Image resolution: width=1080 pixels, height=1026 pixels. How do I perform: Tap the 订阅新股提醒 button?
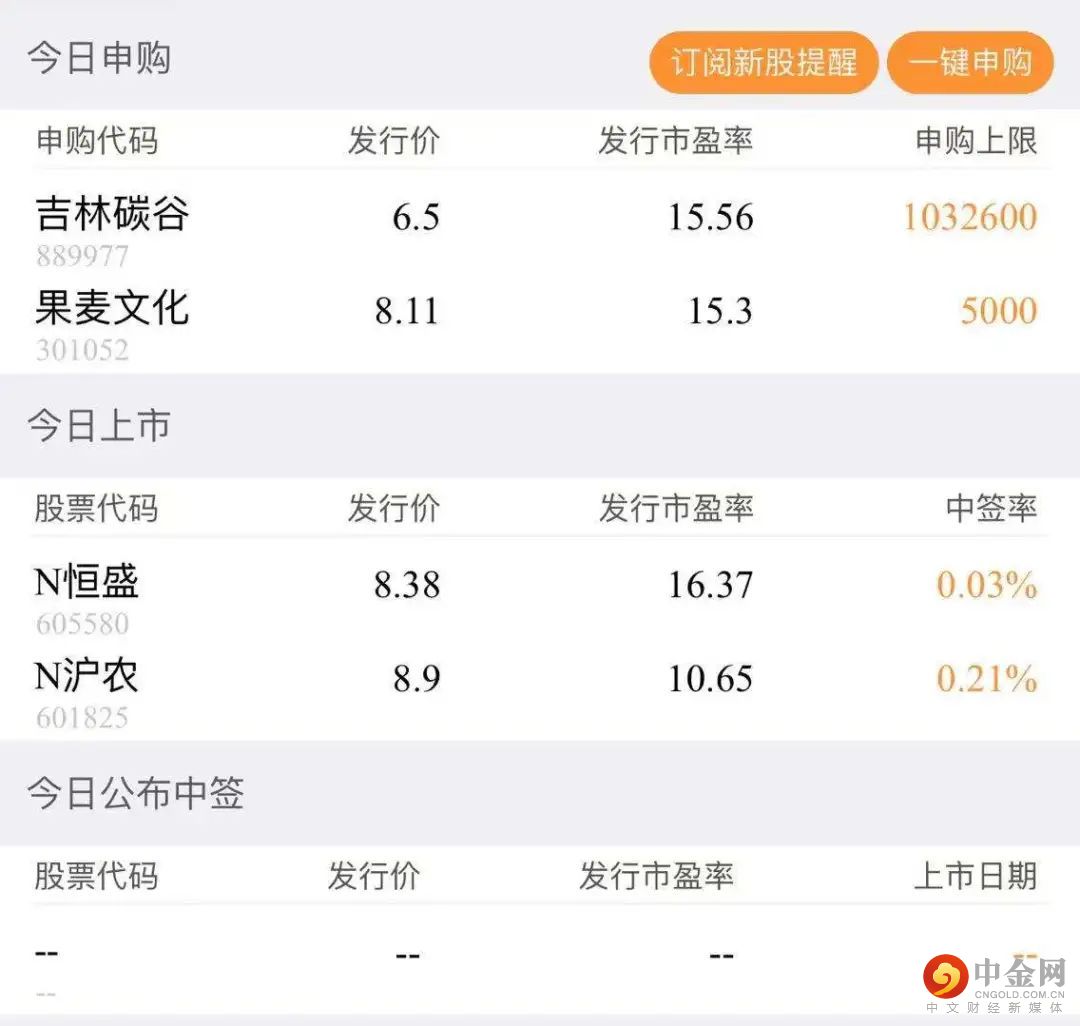763,62
